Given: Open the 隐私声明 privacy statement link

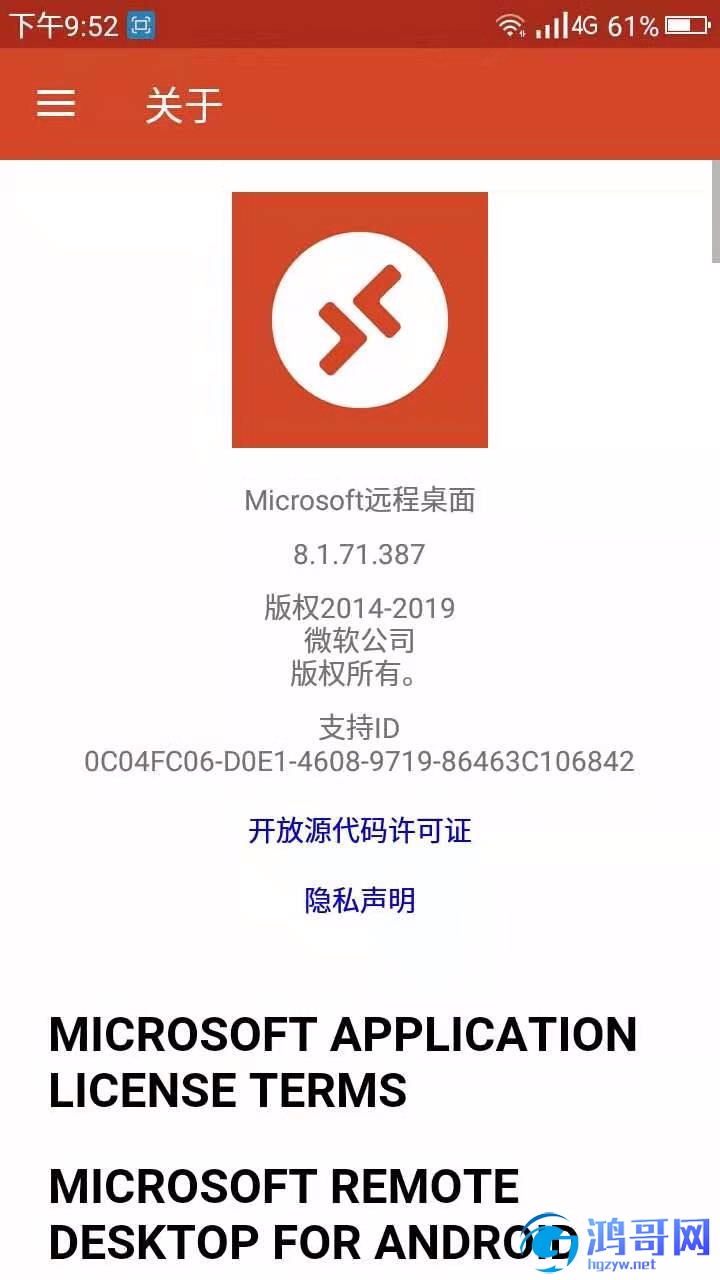Looking at the screenshot, I should pyautogui.click(x=360, y=900).
